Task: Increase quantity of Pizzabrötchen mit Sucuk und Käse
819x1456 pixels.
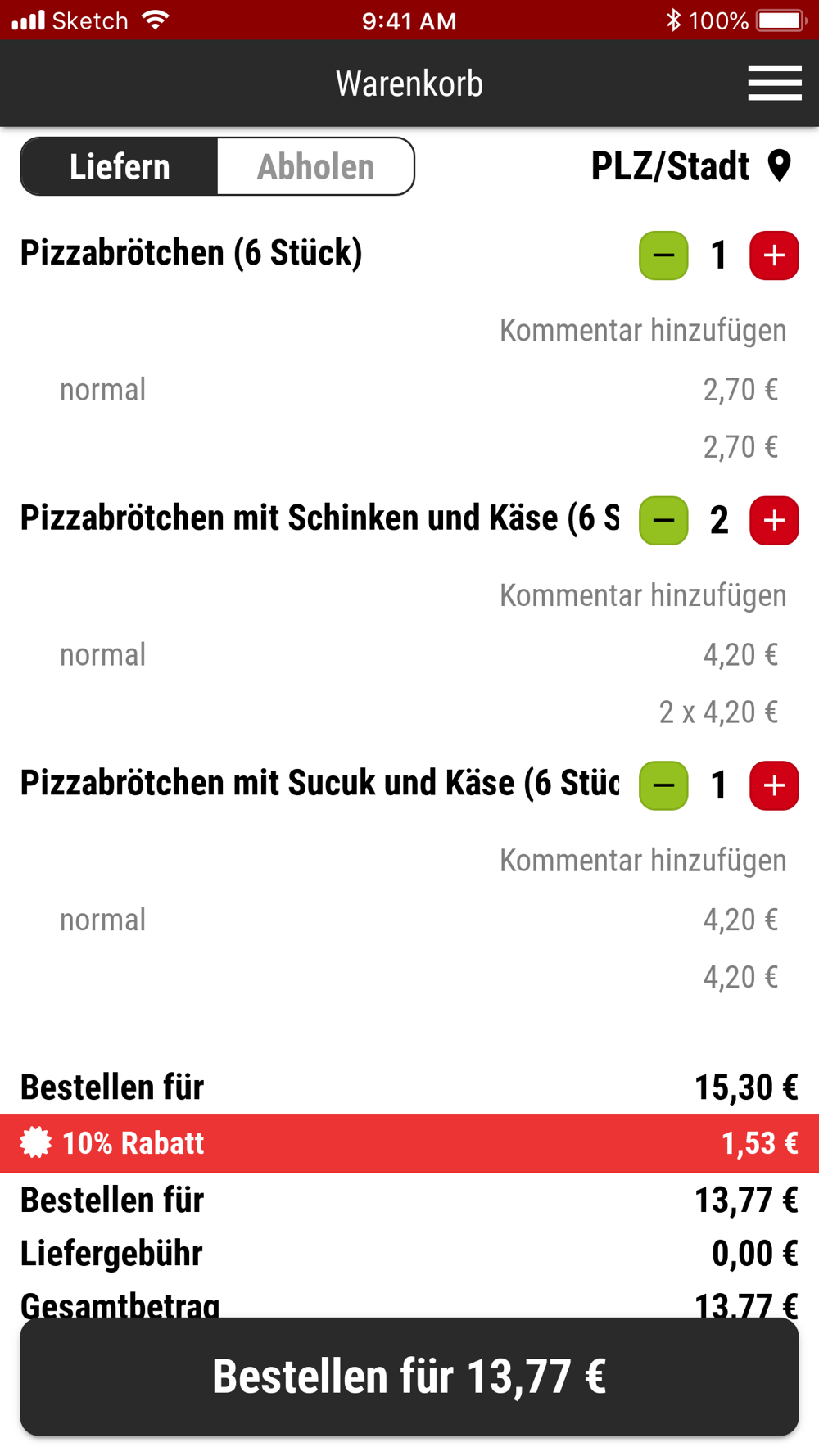Action: point(774,785)
